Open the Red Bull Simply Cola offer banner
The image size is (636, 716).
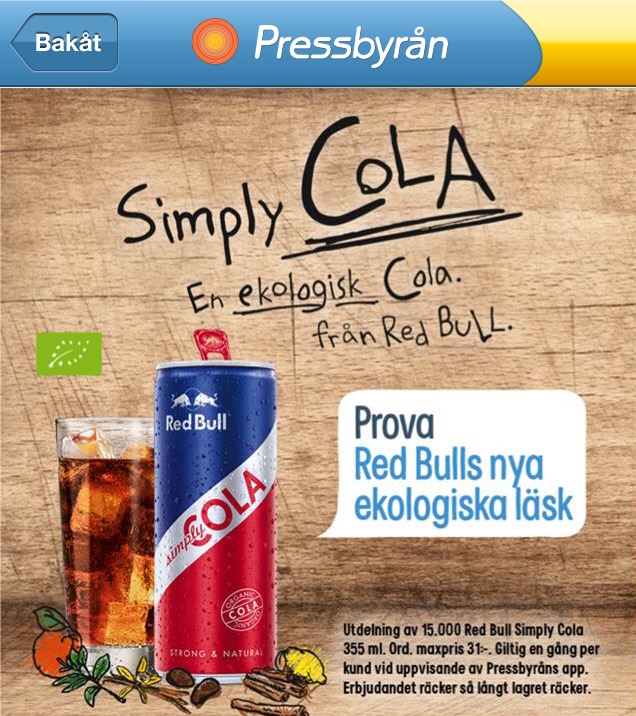318,400
